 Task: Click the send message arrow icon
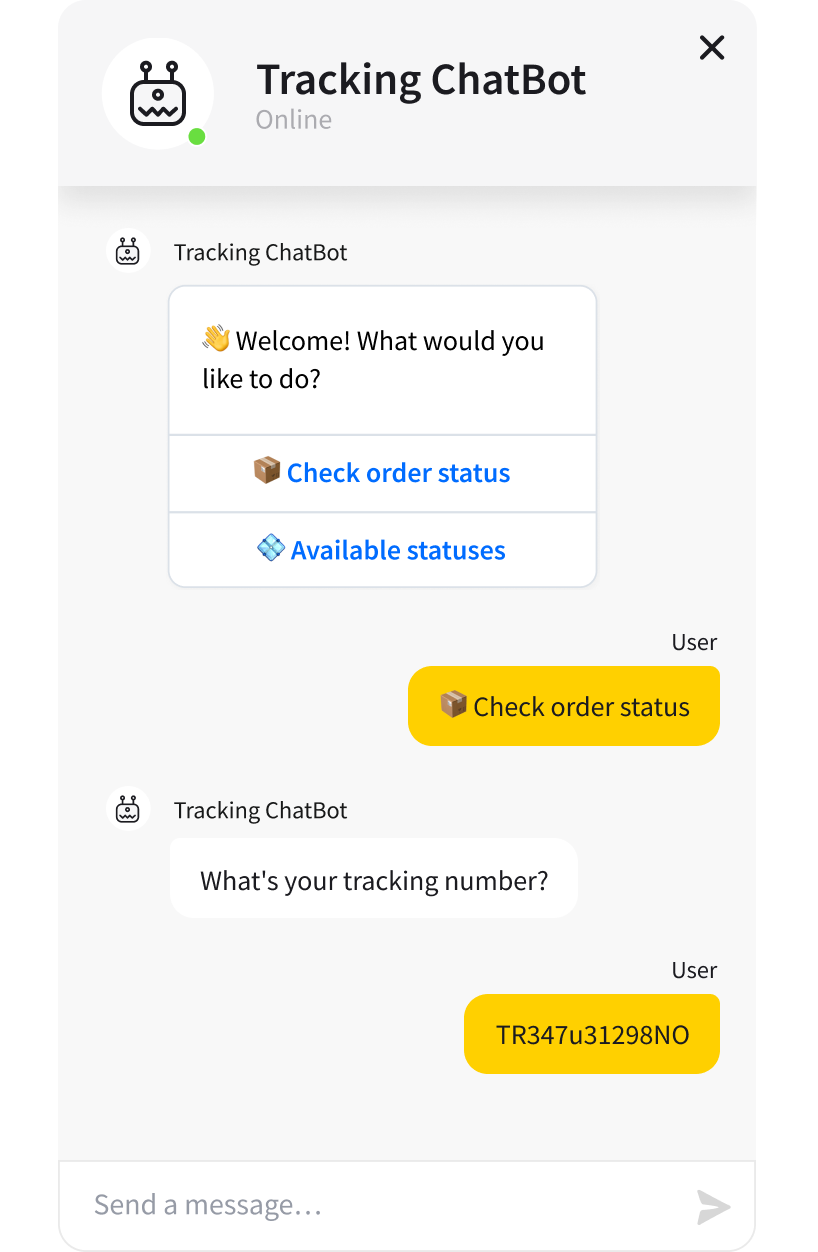point(713,1206)
